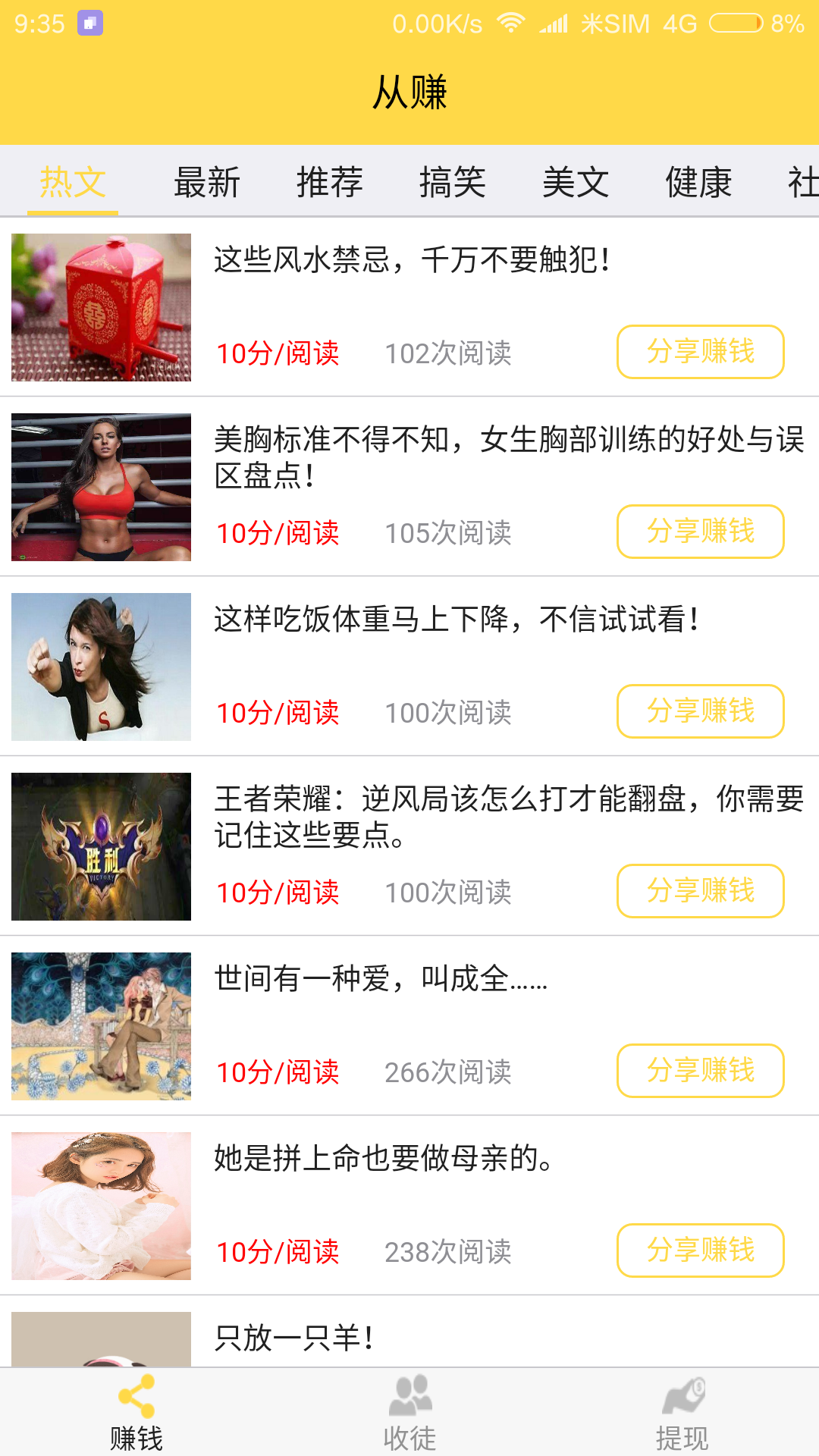Tap the signal strength bars in the status bar
The width and height of the screenshot is (819, 1456).
(554, 23)
